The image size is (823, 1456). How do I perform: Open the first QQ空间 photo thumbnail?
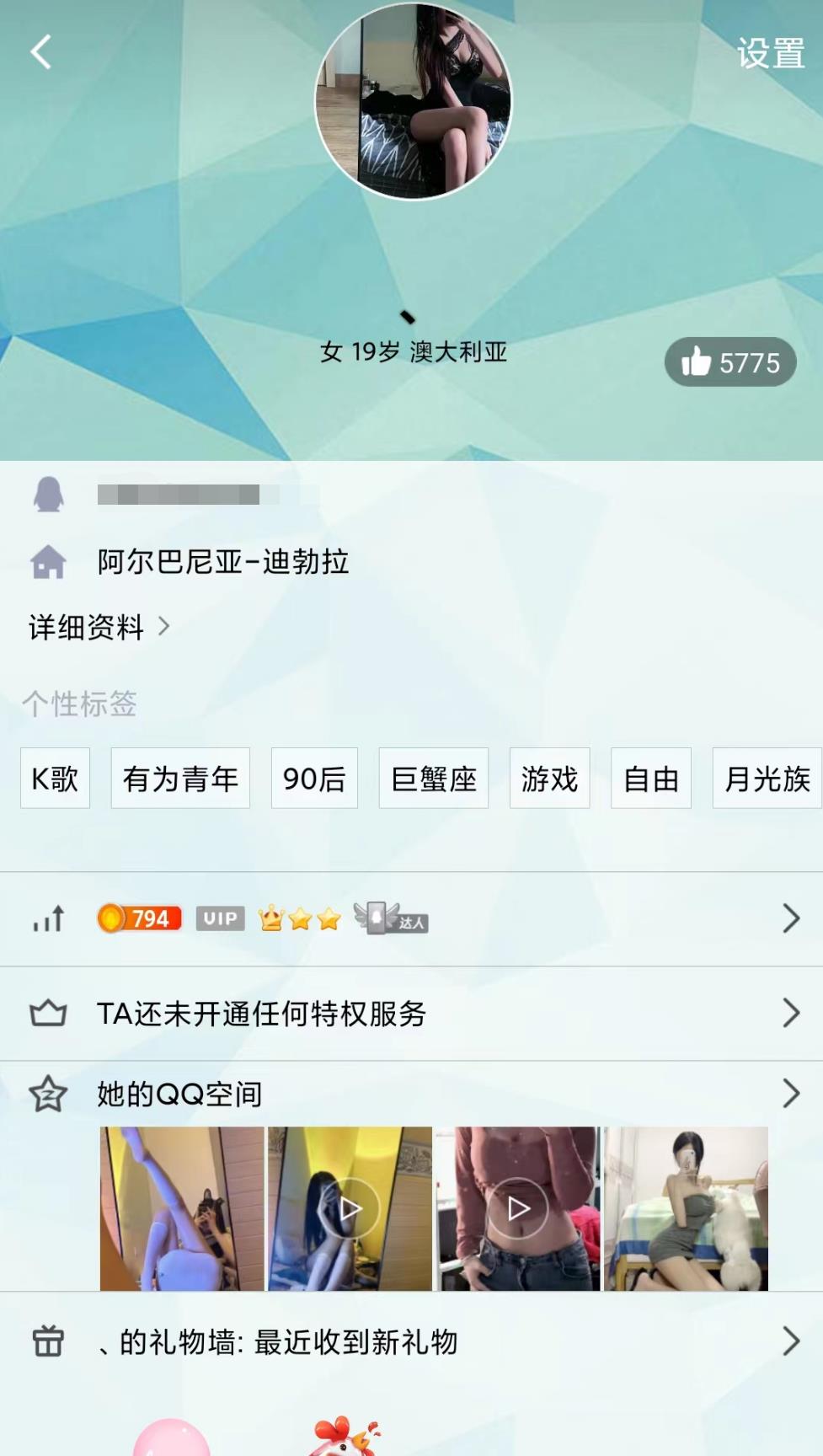click(x=182, y=1208)
